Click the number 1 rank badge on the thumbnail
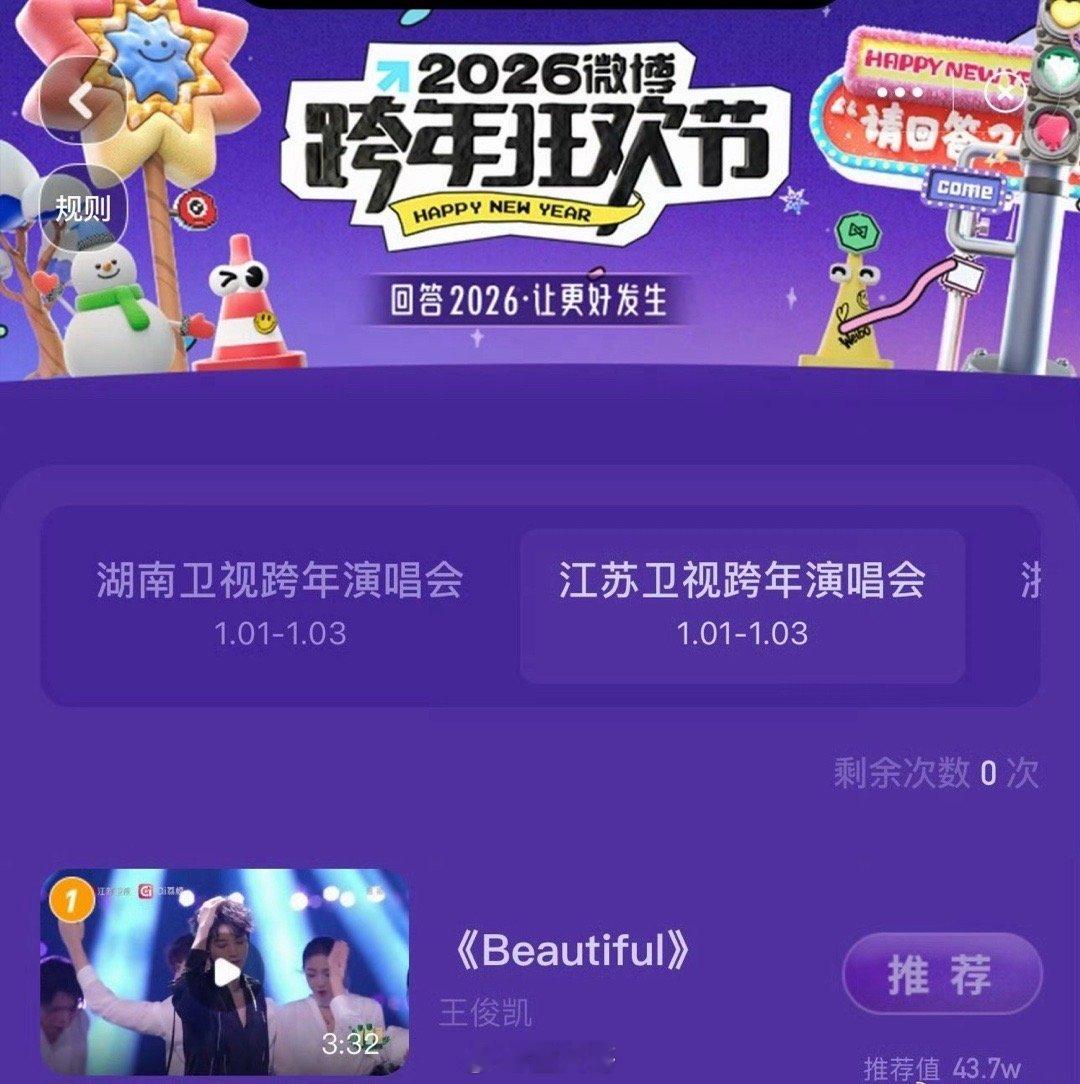The height and width of the screenshot is (1084, 1080). coord(71,899)
